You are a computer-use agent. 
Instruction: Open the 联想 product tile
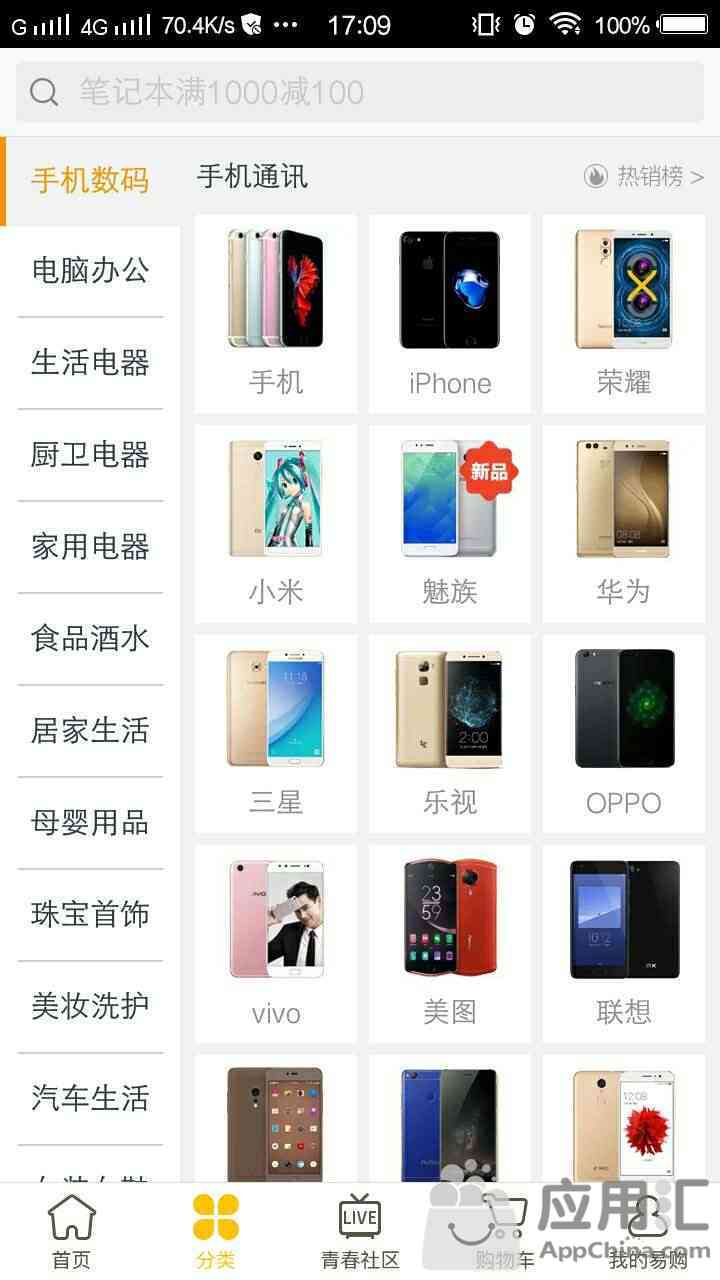coord(624,943)
